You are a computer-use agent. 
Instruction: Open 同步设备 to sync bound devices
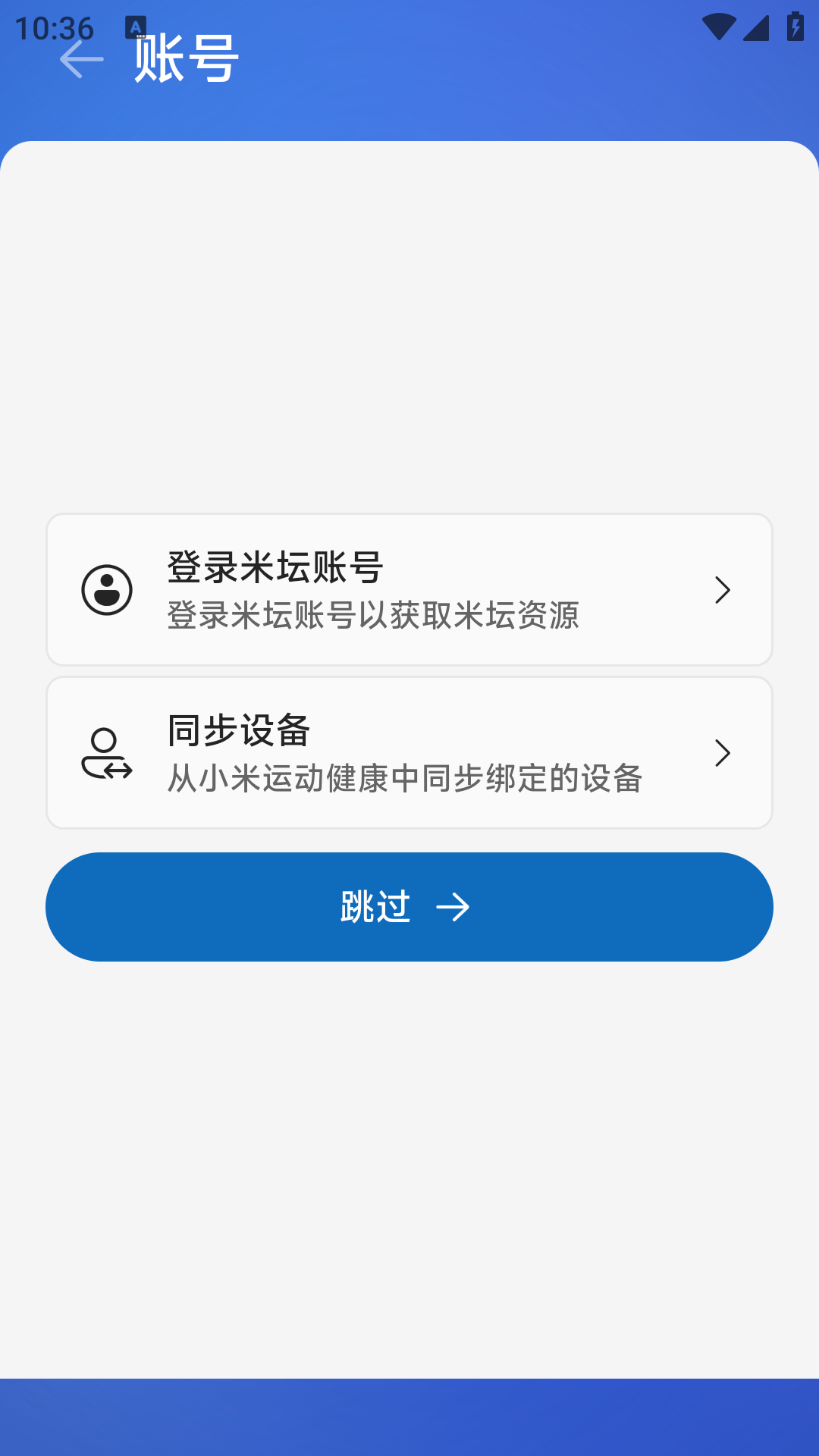click(409, 753)
